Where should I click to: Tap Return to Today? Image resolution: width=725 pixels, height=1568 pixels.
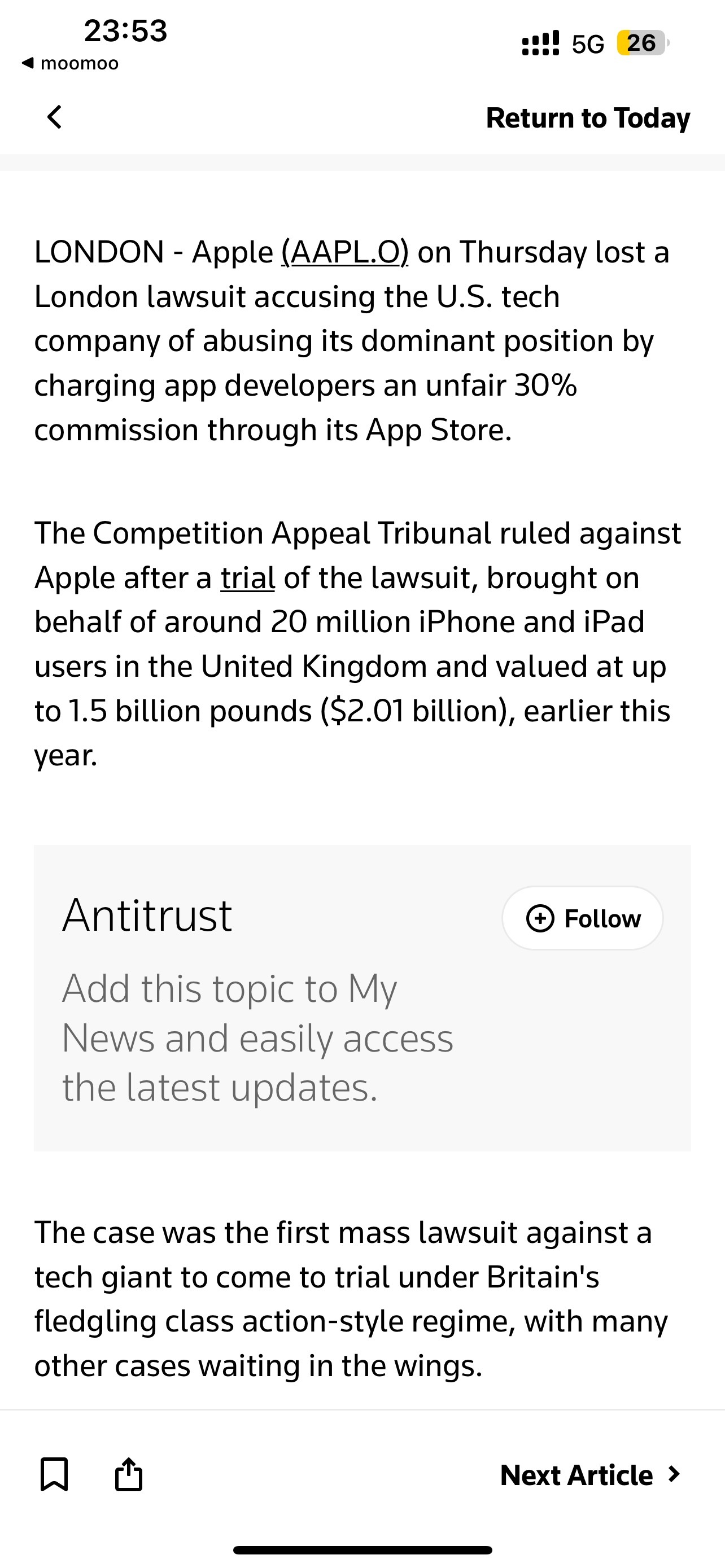[x=587, y=118]
